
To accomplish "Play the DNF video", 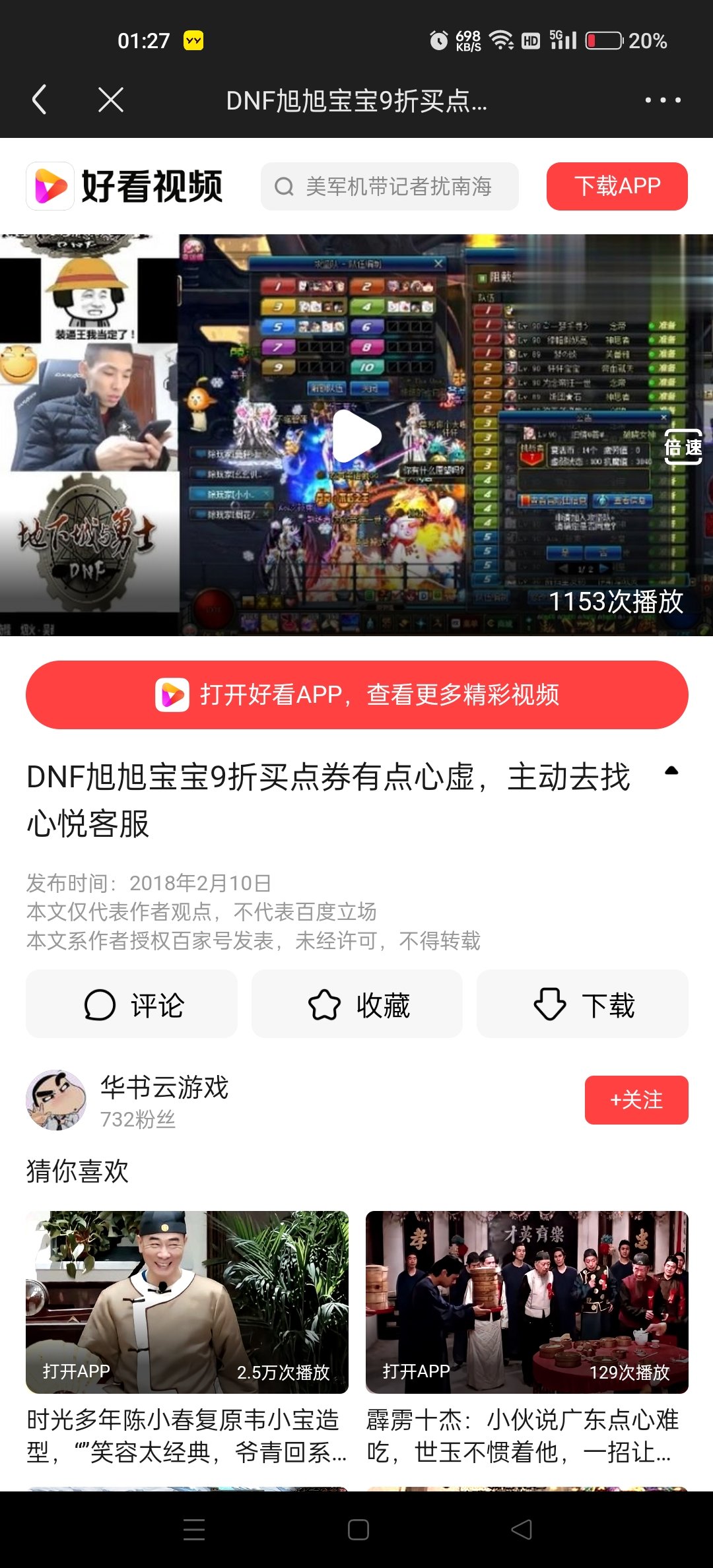I will pyautogui.click(x=356, y=436).
